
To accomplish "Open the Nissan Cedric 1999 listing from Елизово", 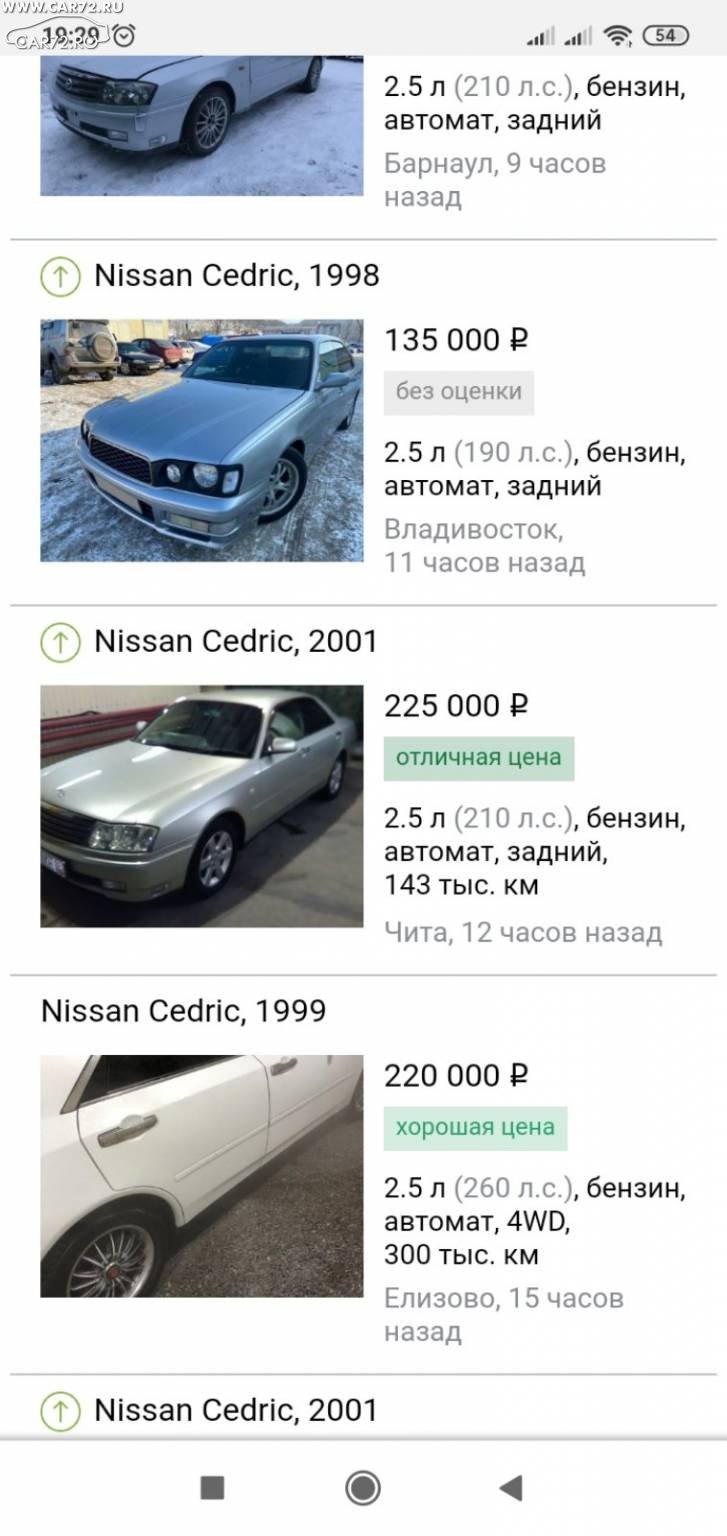I will click(x=184, y=1010).
